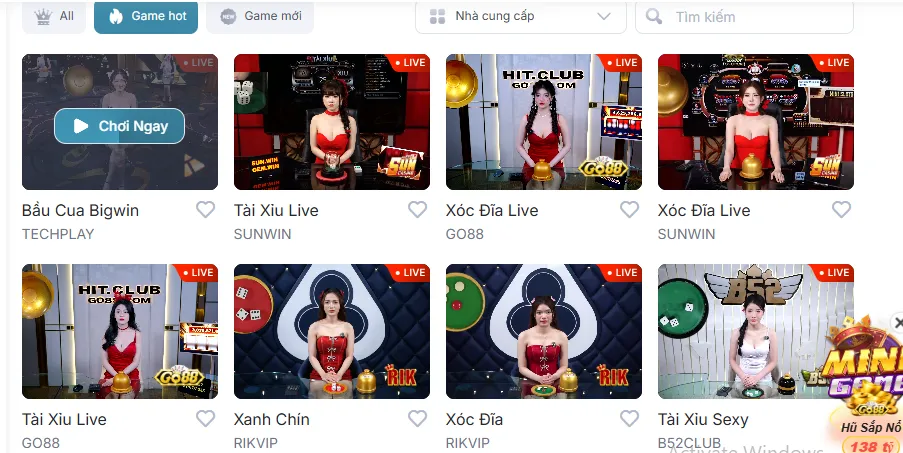Switch to the Game mới tab
This screenshot has width=903, height=453.
point(260,16)
